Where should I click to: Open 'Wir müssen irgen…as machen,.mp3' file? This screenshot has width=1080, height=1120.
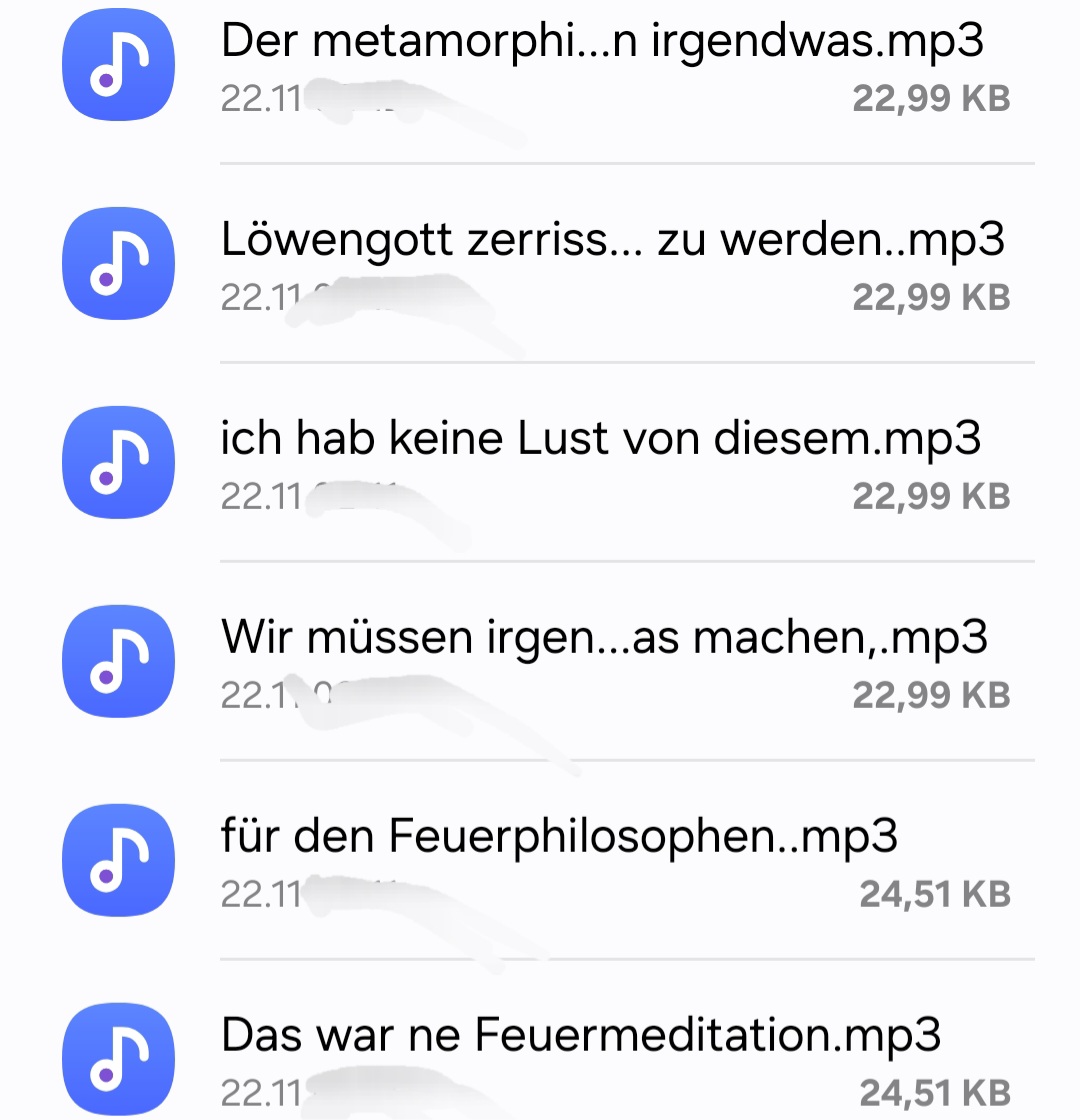click(x=604, y=637)
